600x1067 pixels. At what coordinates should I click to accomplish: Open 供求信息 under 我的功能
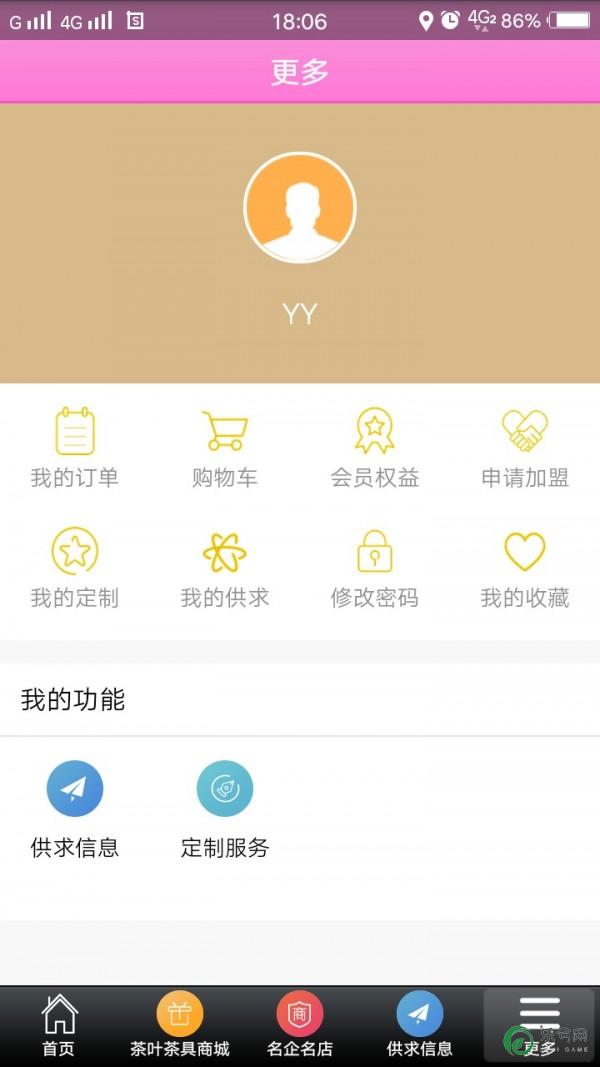point(75,810)
